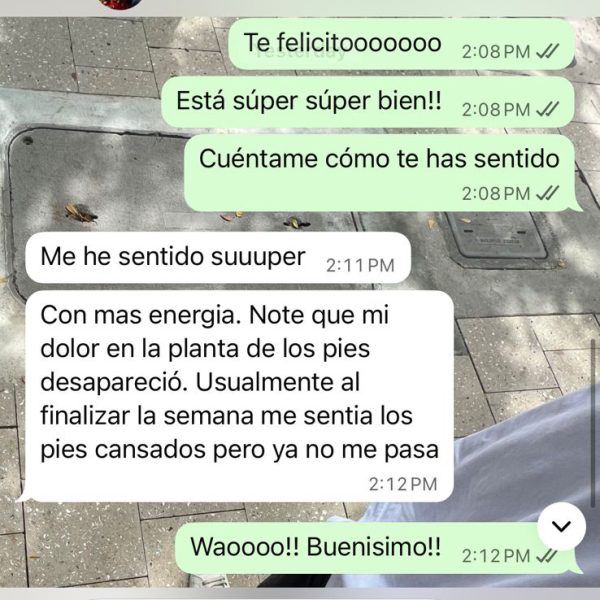
Task: Jump to latest messages with down chevron
Action: click(561, 525)
